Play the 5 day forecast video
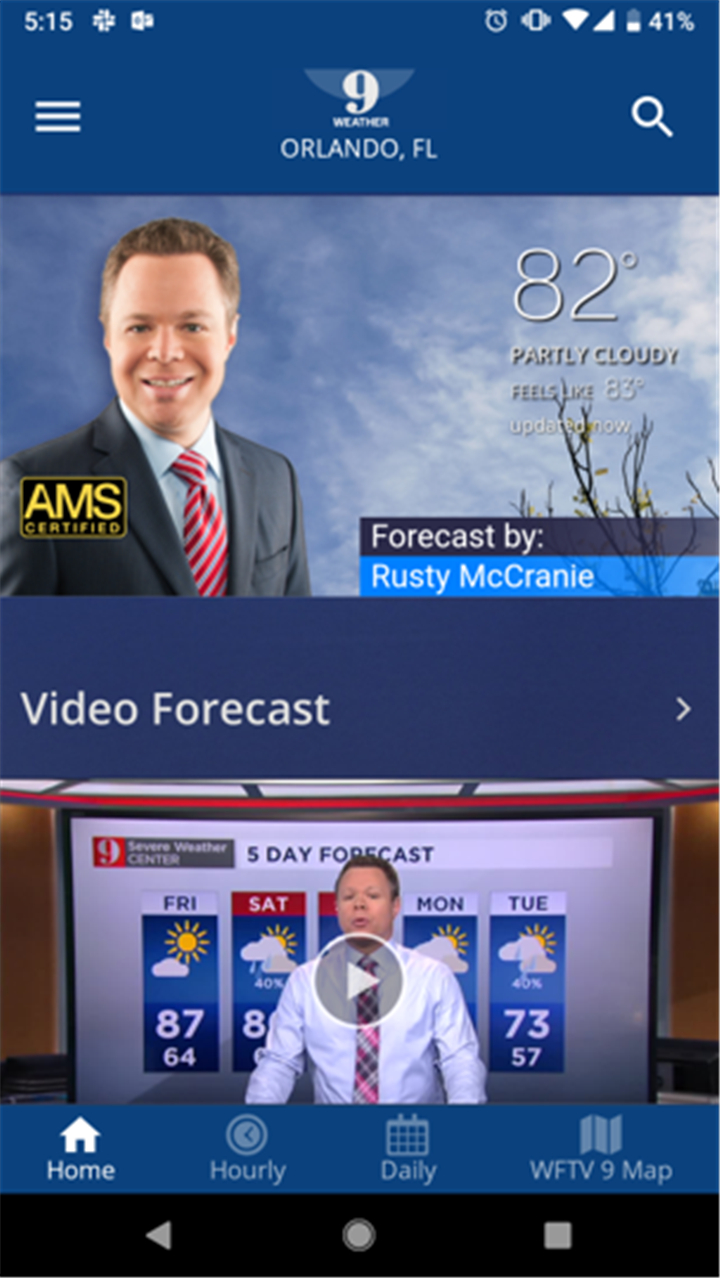Screen dimensions: 720x1278 pos(358,981)
